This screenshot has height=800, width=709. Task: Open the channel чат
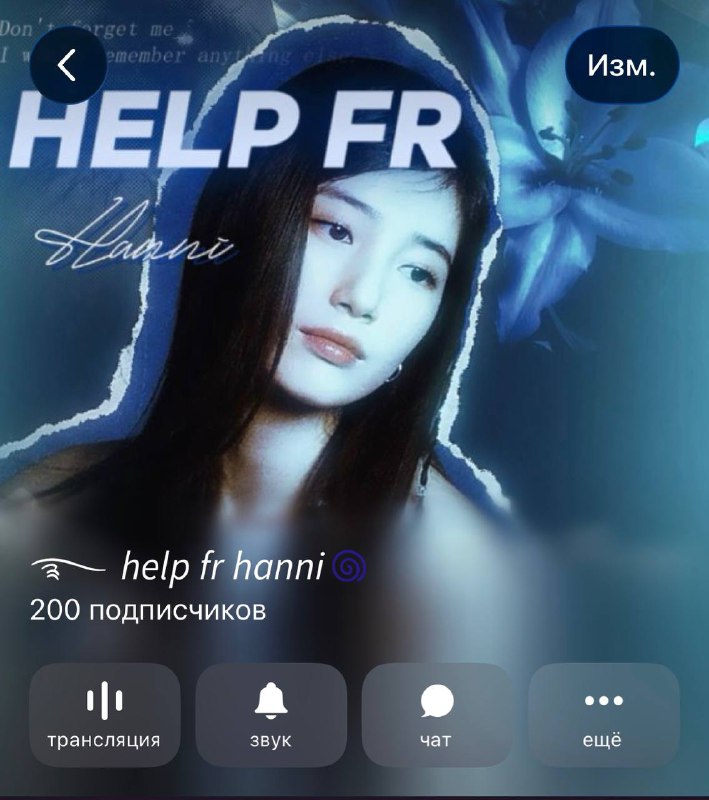coord(437,714)
